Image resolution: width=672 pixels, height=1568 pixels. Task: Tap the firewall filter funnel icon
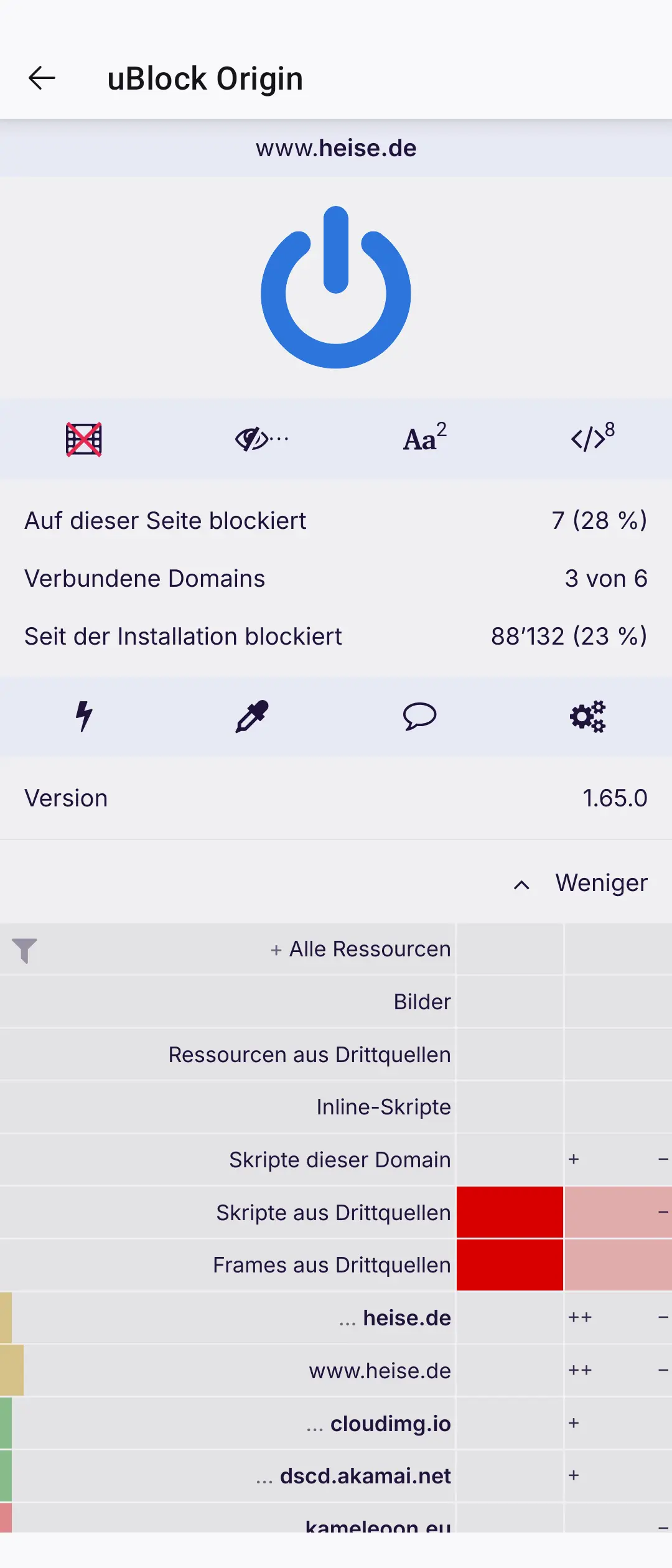[24, 950]
